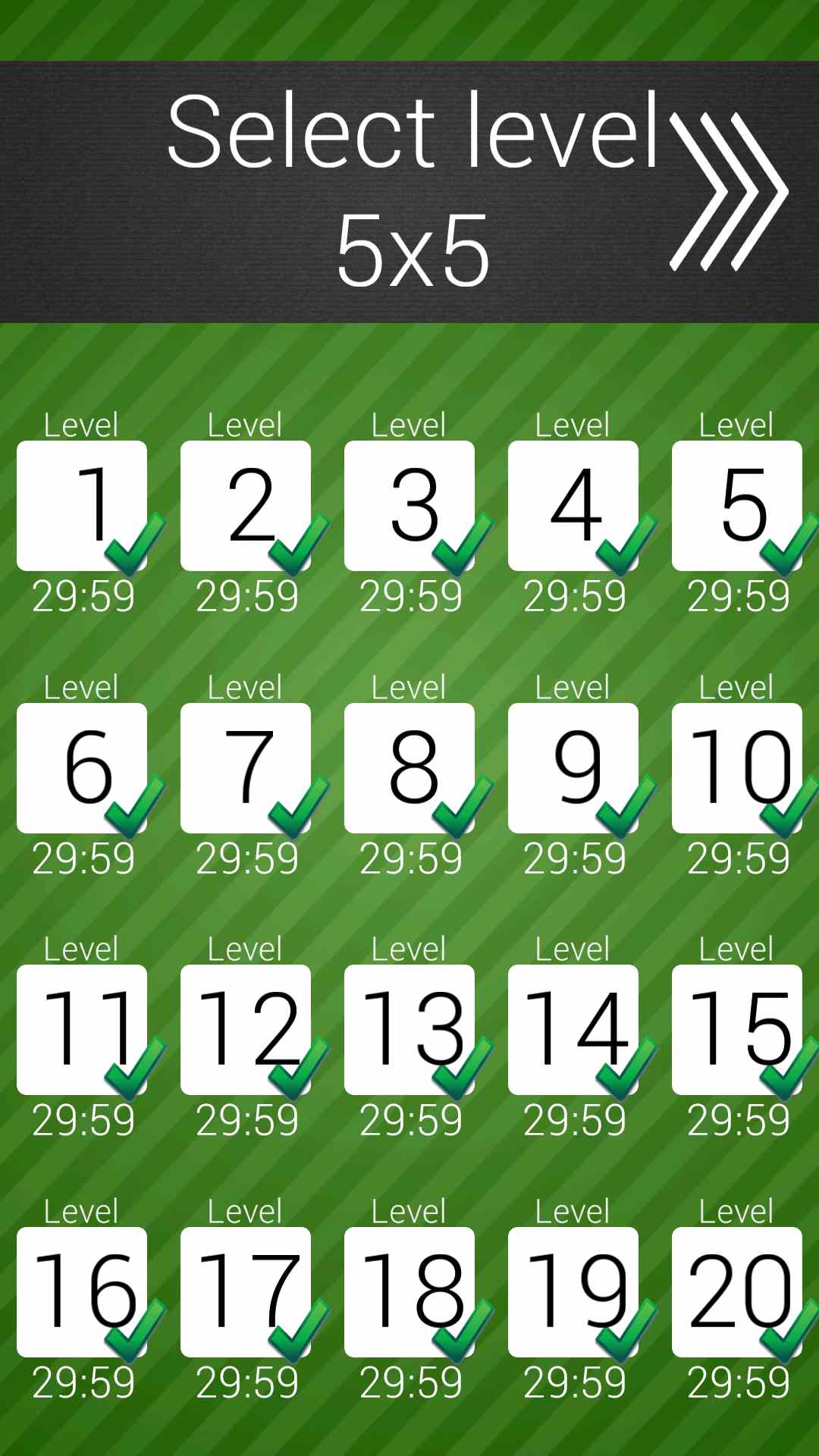Start Level 3

click(409, 505)
